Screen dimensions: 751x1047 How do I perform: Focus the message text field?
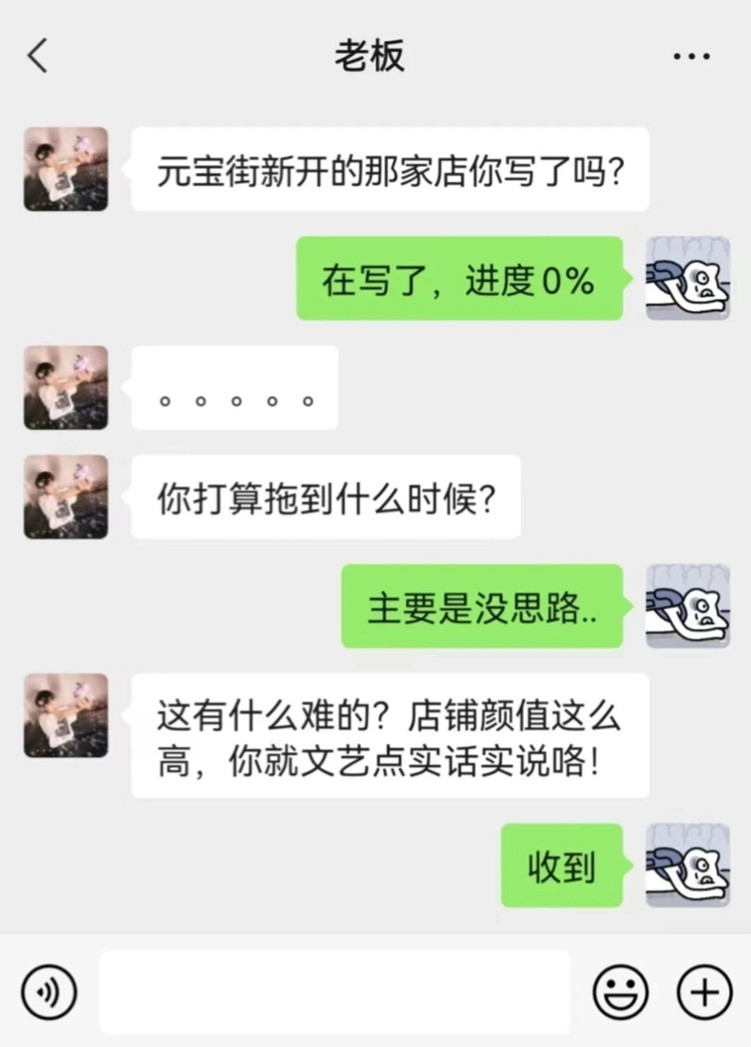(334, 992)
